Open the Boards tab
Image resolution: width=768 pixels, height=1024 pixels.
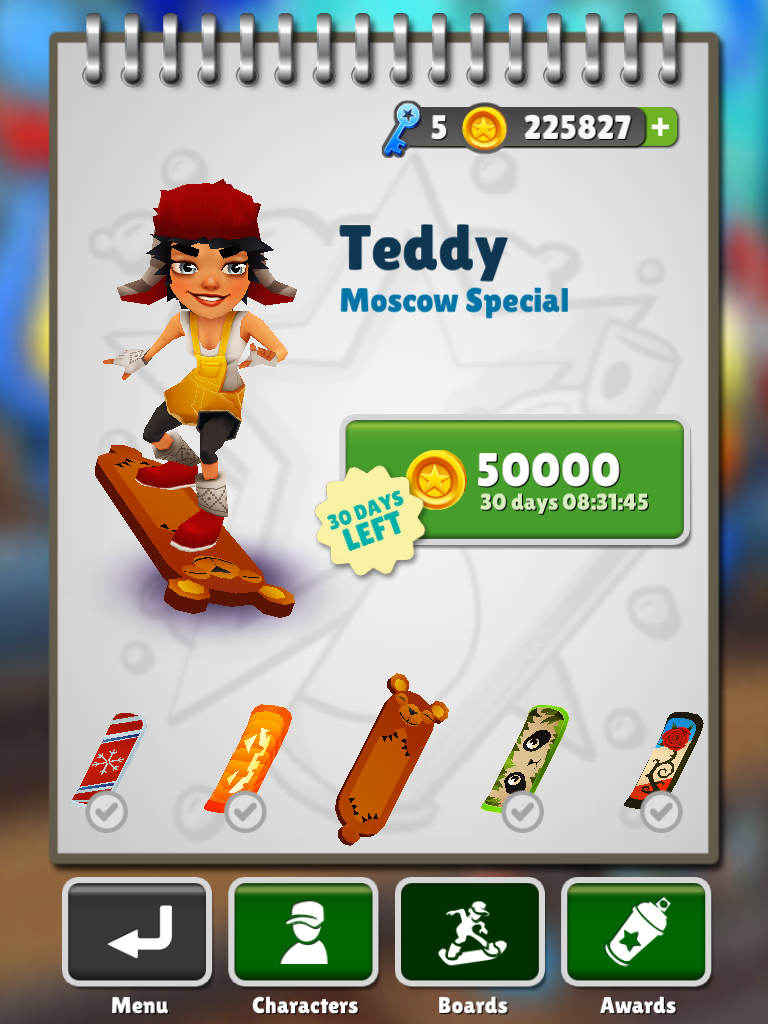click(471, 932)
